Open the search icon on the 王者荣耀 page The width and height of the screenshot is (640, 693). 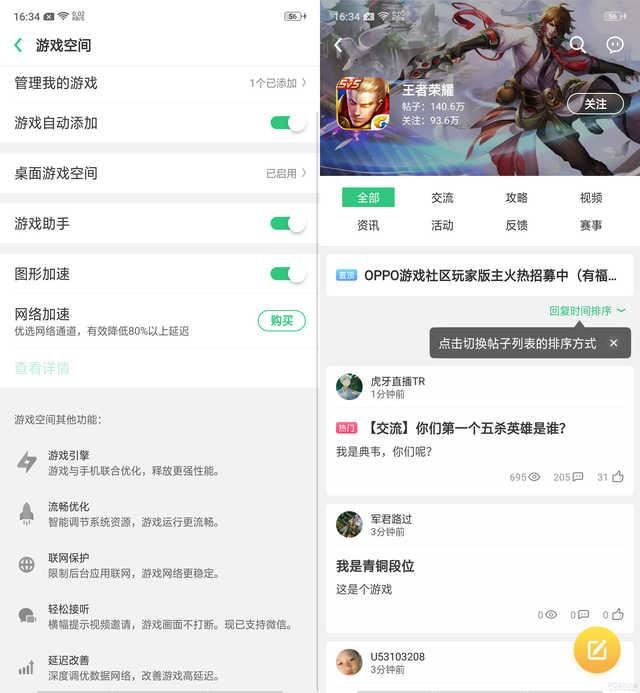click(578, 45)
